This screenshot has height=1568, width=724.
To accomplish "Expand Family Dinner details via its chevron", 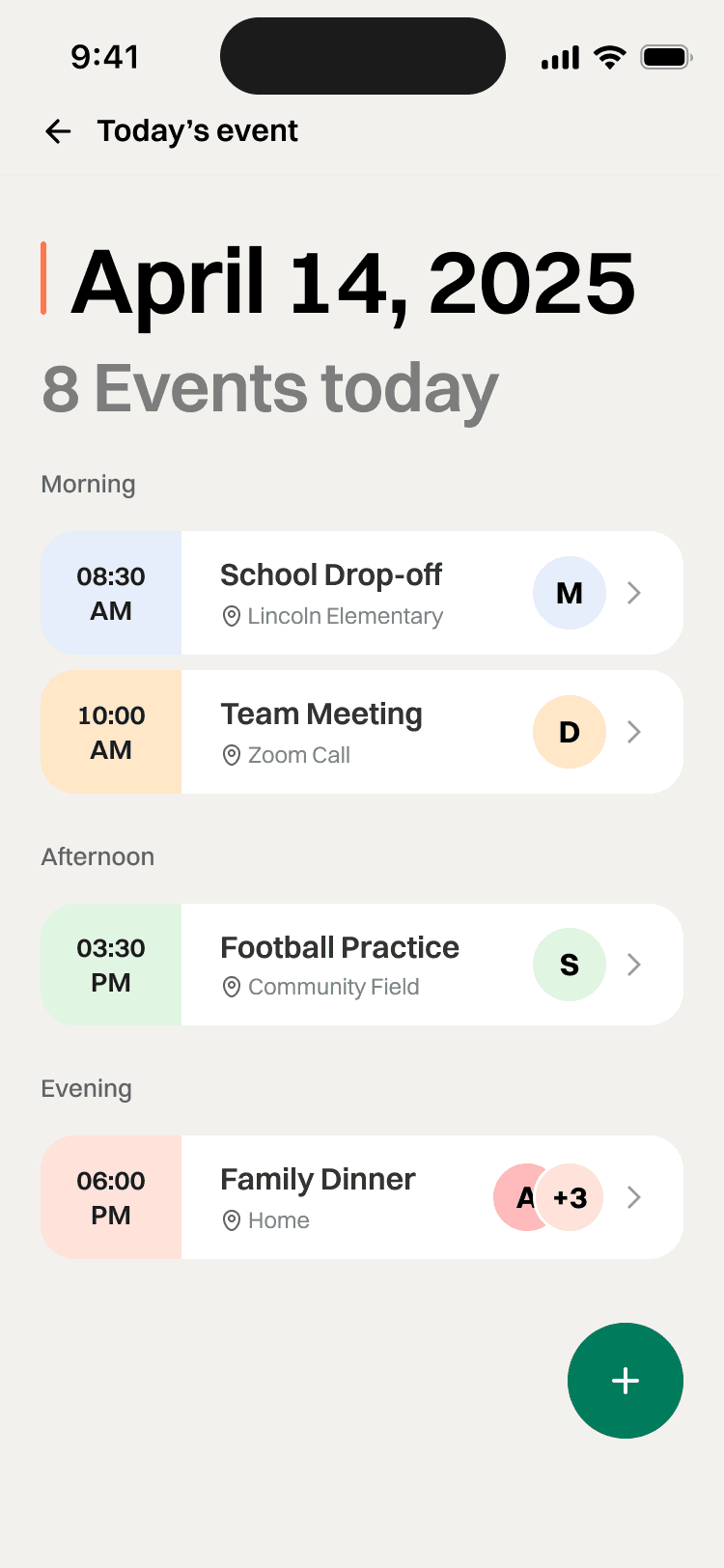I will 634,1197.
